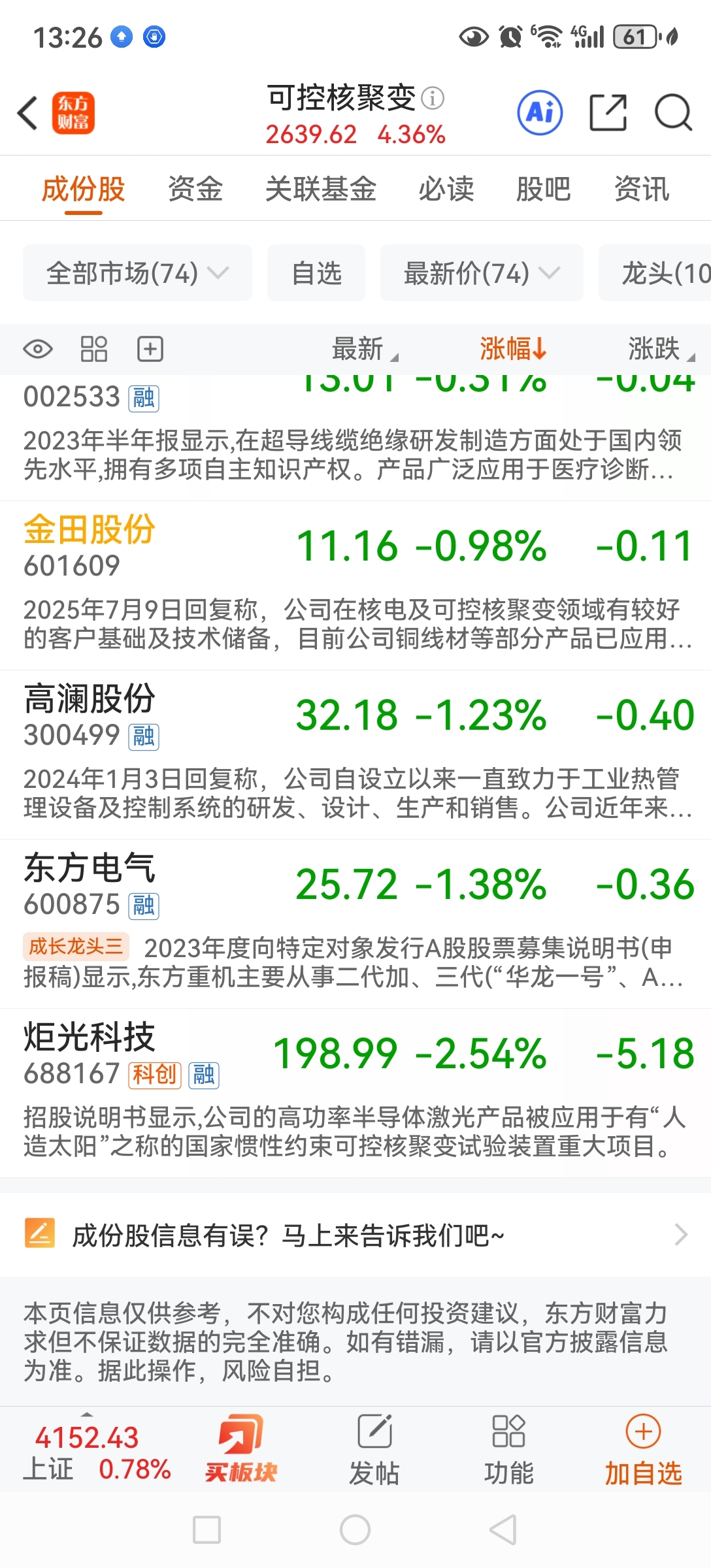This screenshot has height=1568, width=711.
Task: Expand the 最新价(74) dropdown
Action: pos(482,273)
